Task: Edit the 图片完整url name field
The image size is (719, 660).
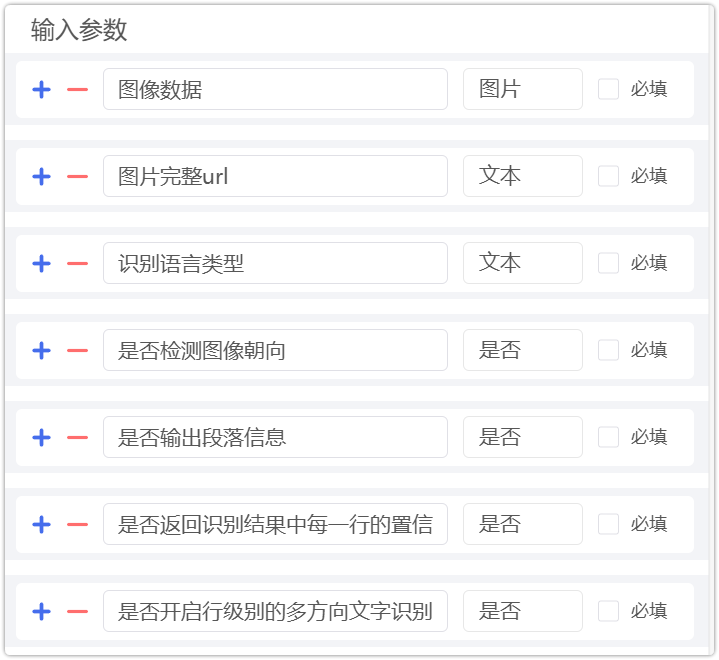Action: coord(275,177)
